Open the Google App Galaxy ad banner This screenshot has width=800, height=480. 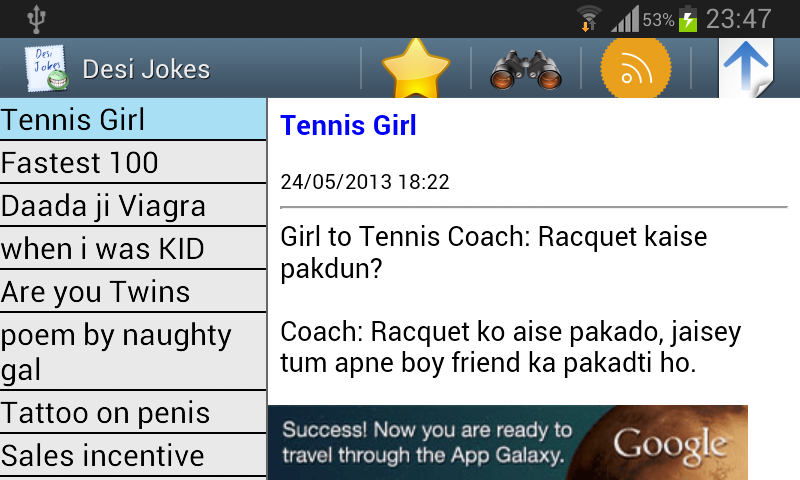[x=507, y=443]
